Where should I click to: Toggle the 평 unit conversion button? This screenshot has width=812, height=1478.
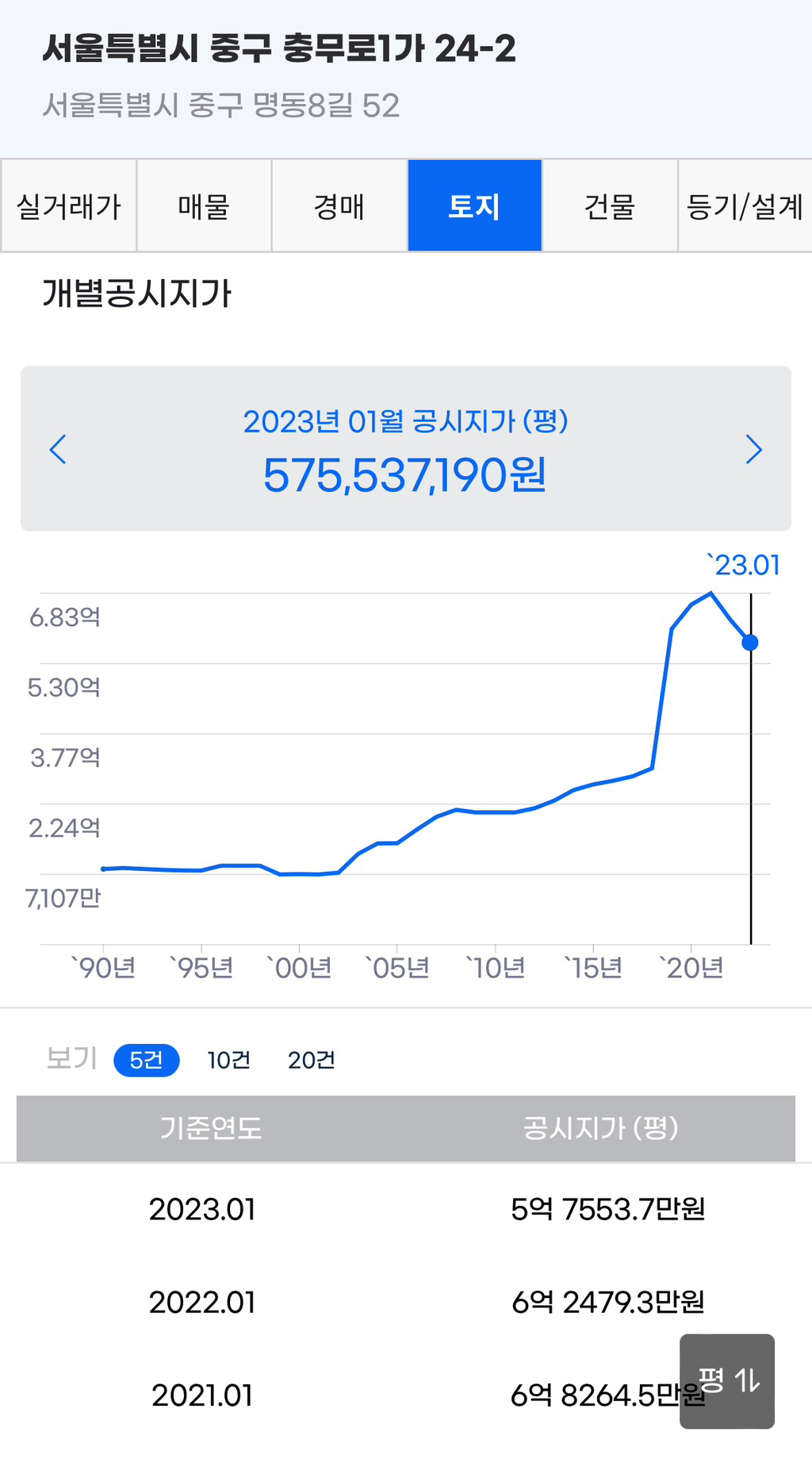tap(727, 1381)
